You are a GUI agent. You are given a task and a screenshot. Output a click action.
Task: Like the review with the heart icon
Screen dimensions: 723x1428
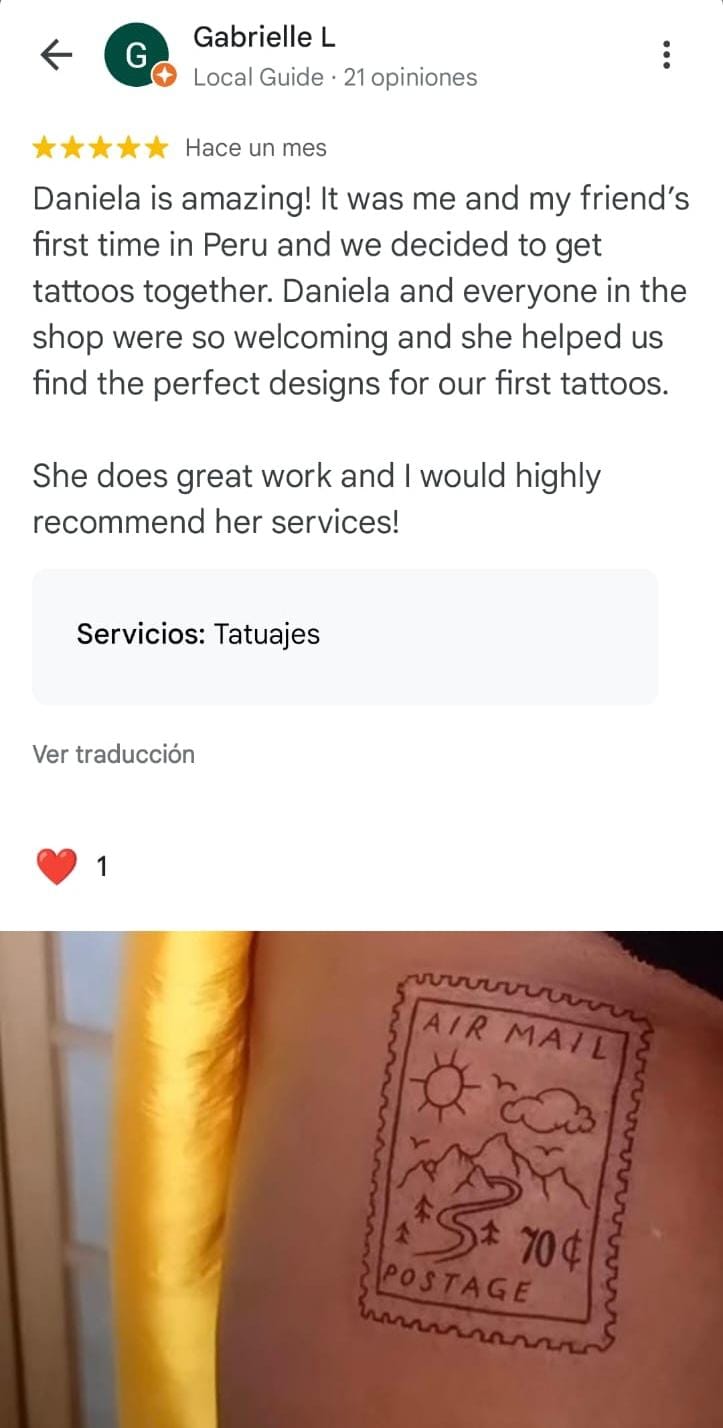tap(56, 866)
